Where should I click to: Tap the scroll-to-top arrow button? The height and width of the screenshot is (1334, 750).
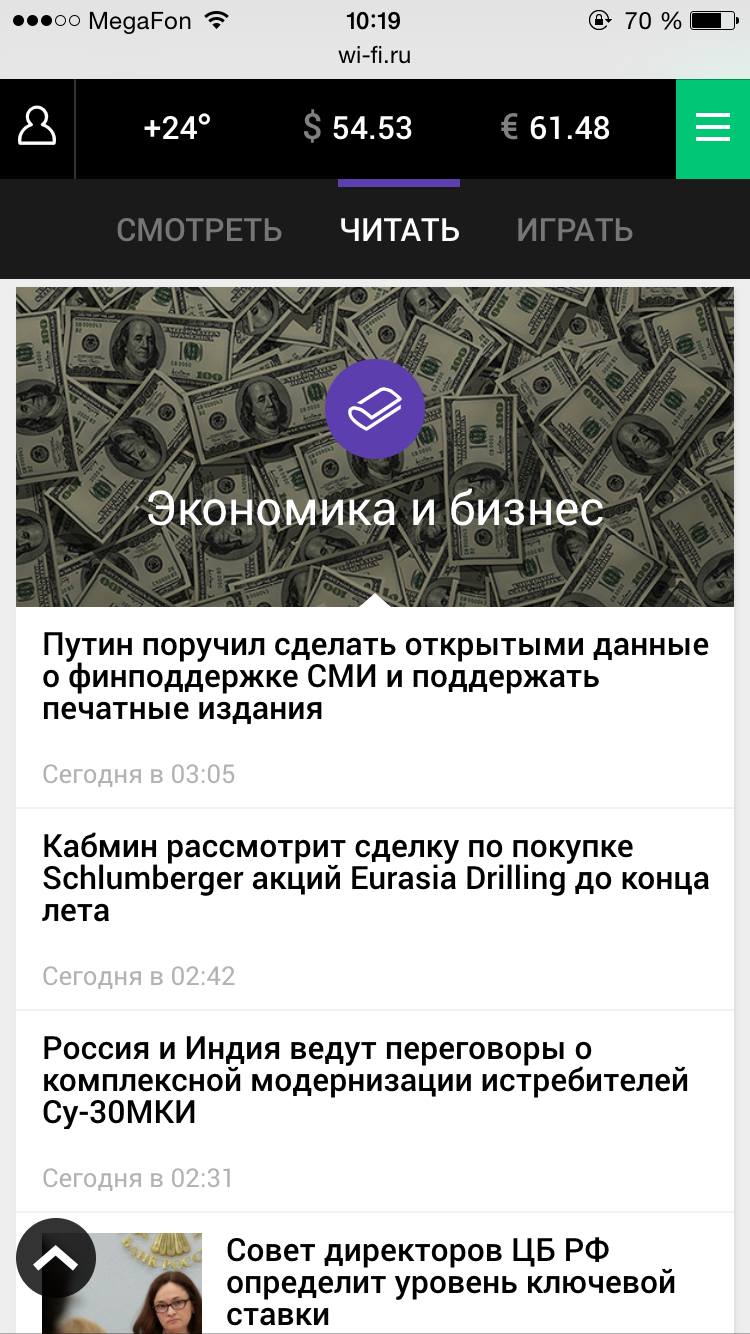[56, 1258]
